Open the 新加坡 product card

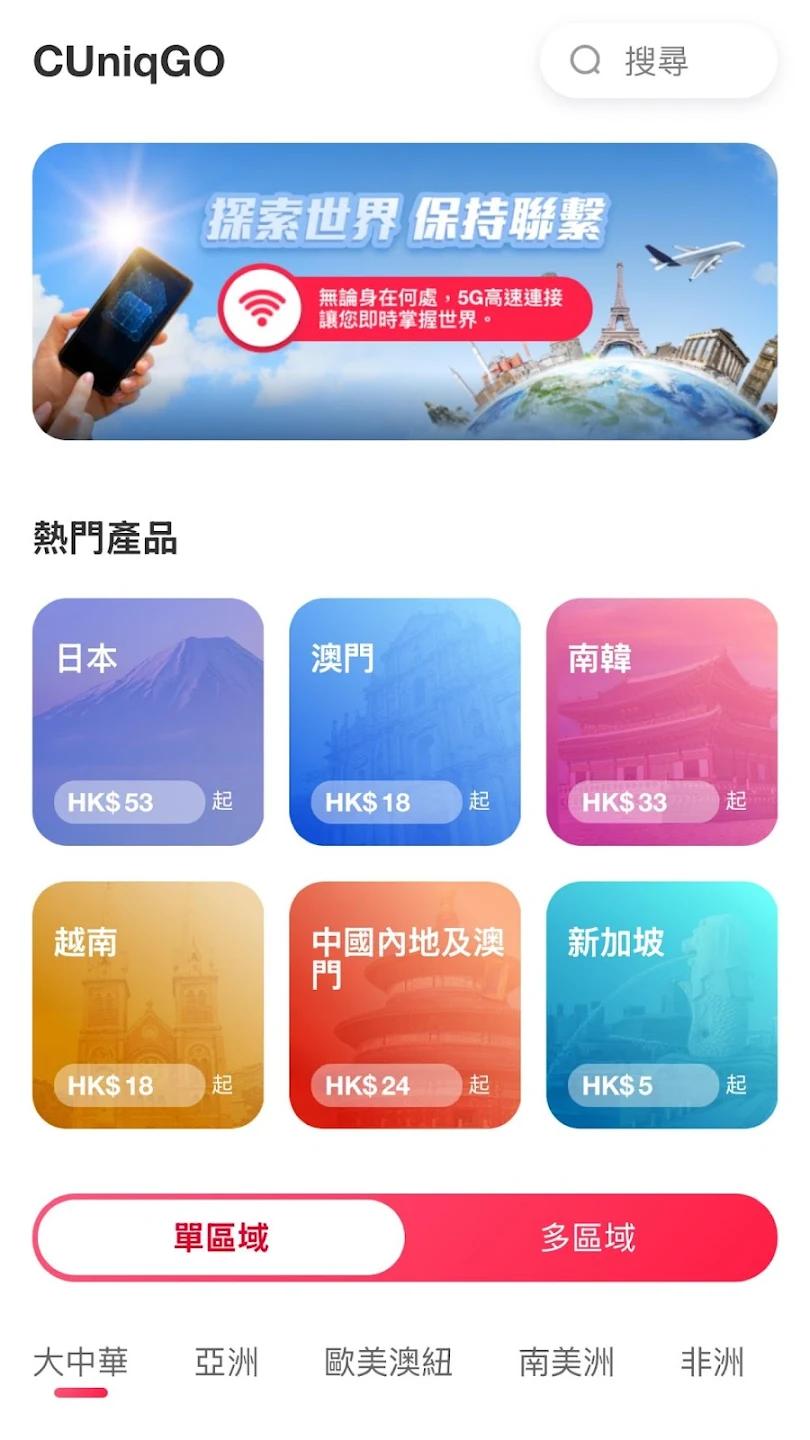click(x=660, y=1005)
